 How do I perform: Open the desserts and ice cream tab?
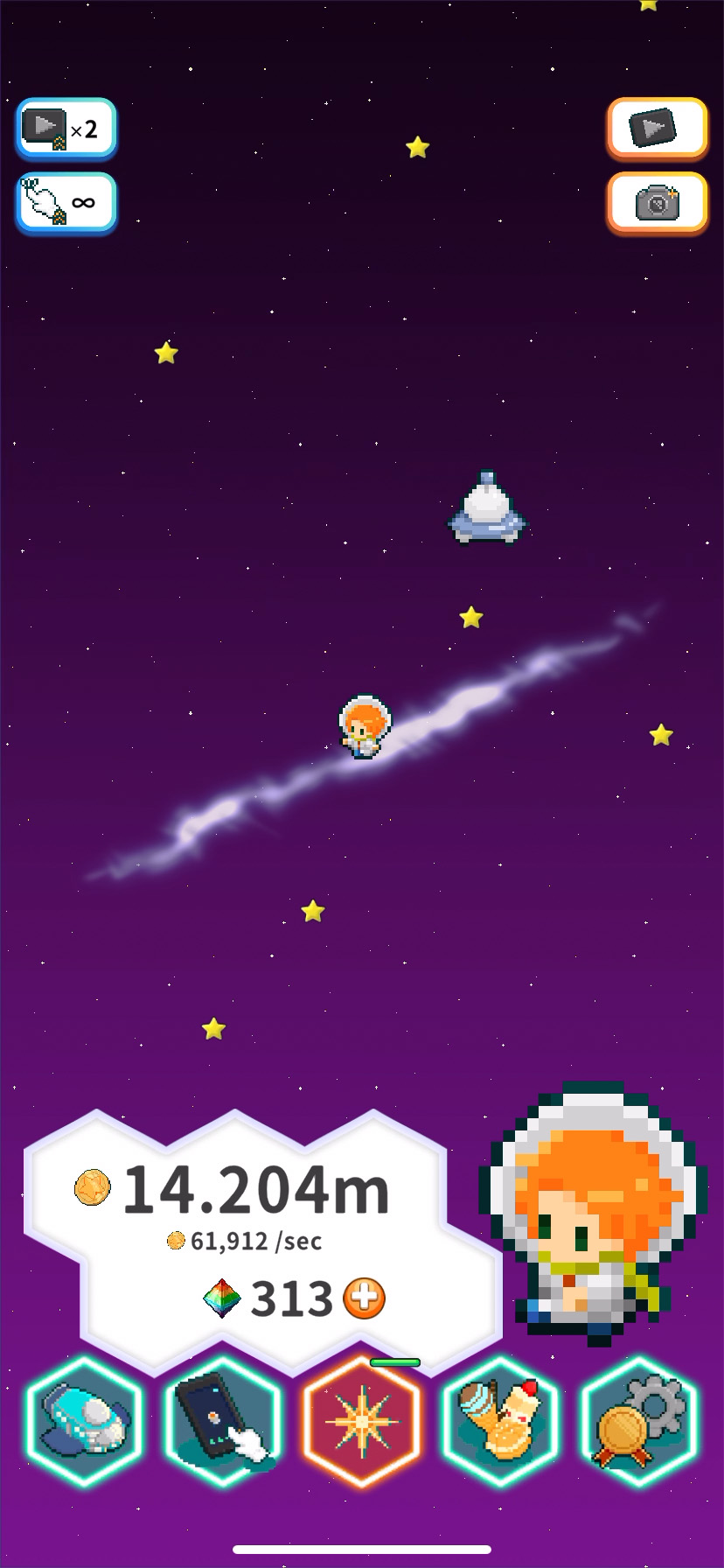tap(500, 1421)
